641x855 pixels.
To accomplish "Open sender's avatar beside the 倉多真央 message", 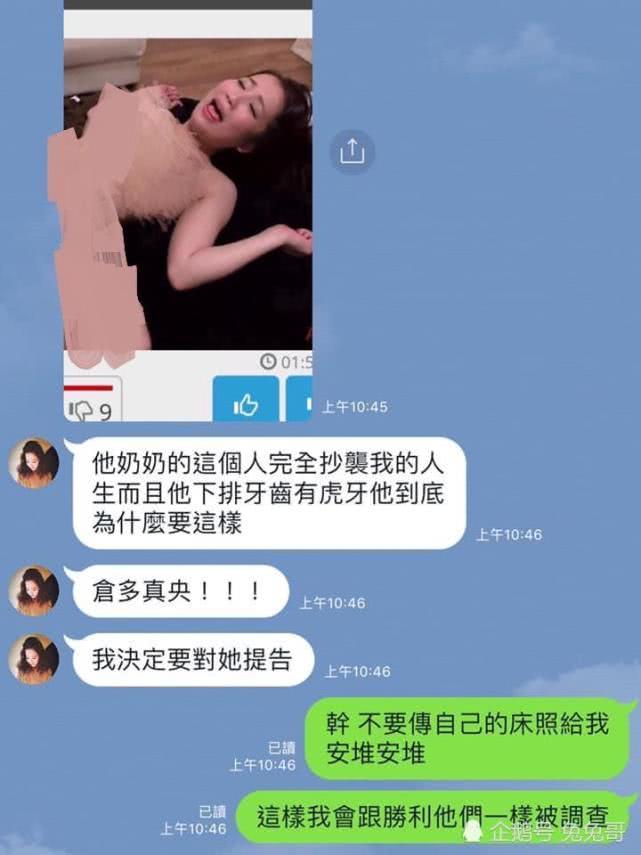I will point(34,590).
